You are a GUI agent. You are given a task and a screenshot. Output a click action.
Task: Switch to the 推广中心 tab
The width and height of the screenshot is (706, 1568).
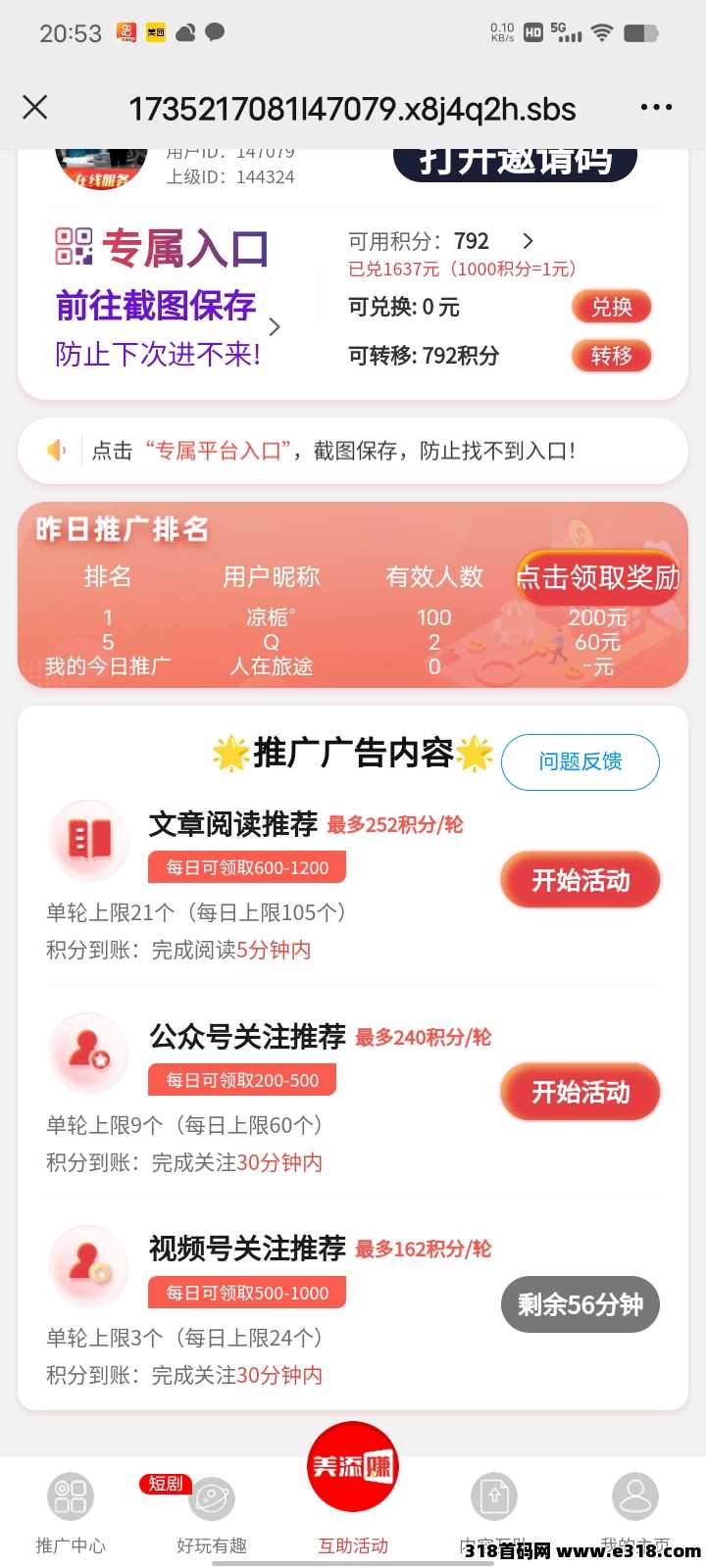point(71,1511)
